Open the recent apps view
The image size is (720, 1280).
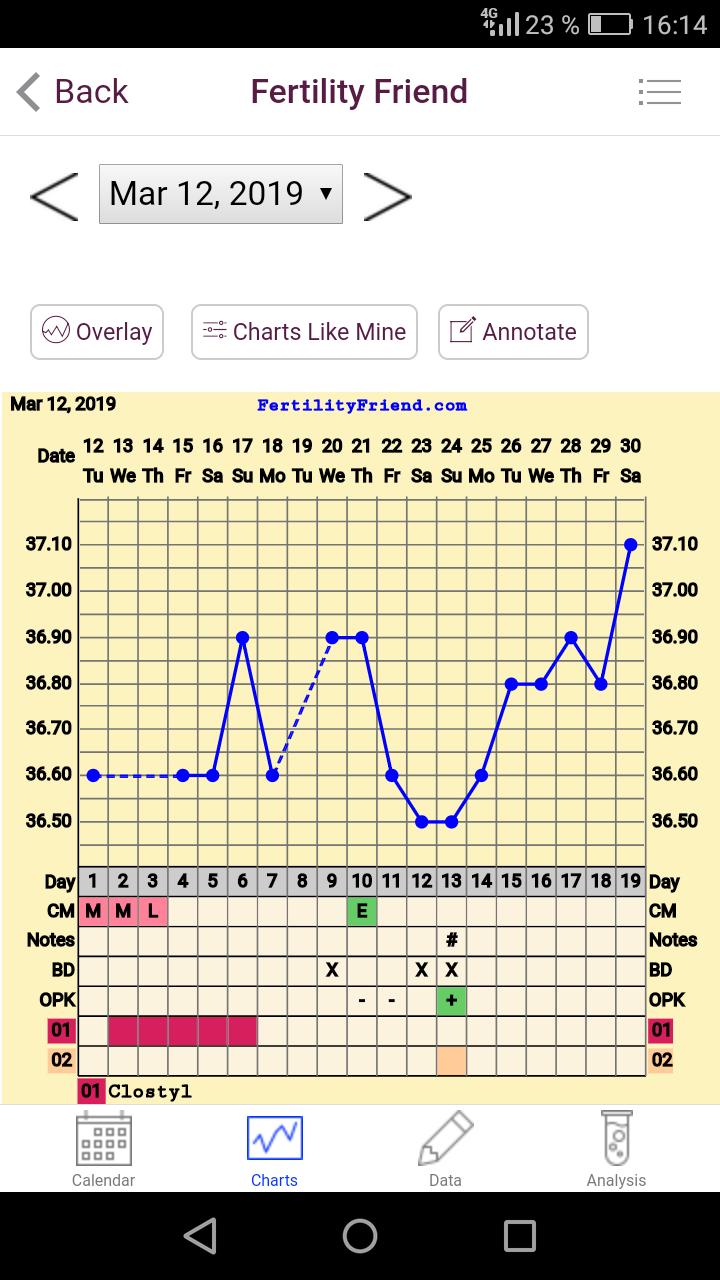tap(520, 1236)
